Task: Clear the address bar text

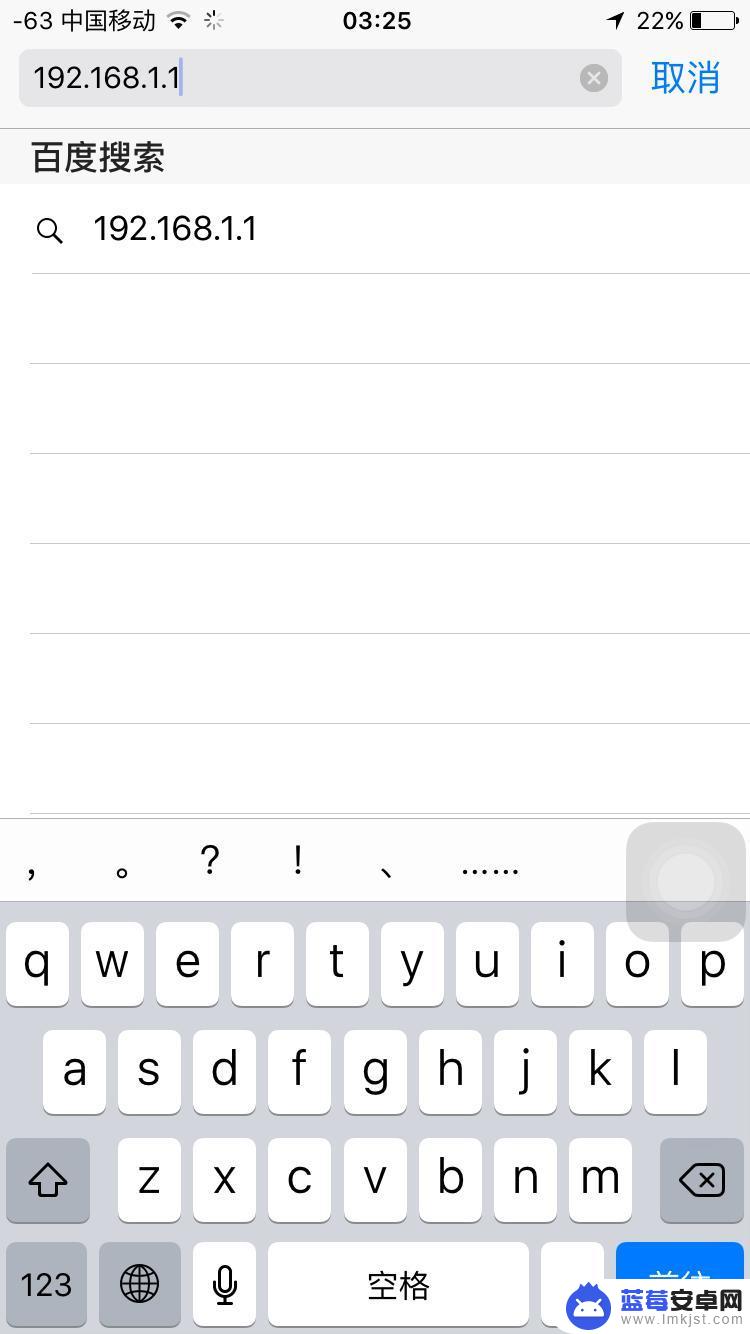Action: pyautogui.click(x=594, y=78)
